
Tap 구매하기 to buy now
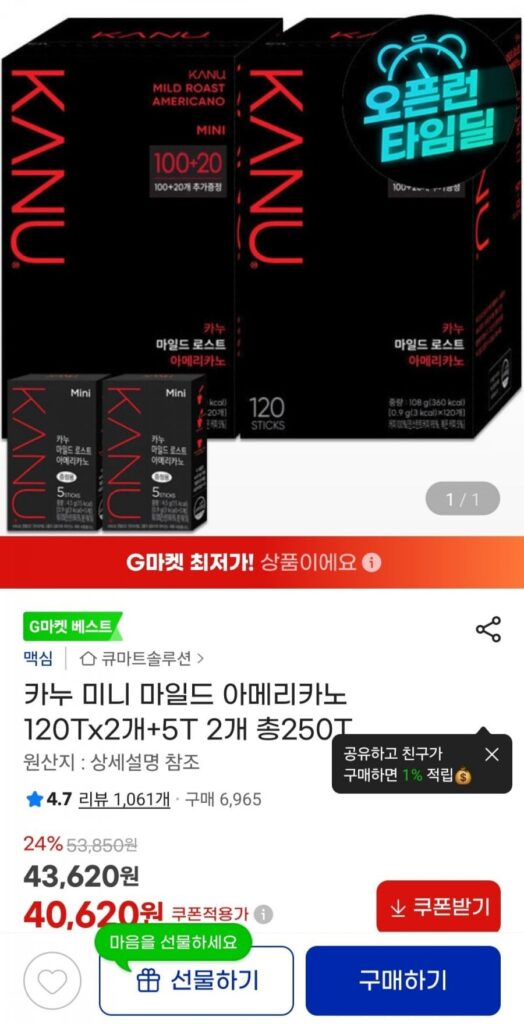coord(403,981)
